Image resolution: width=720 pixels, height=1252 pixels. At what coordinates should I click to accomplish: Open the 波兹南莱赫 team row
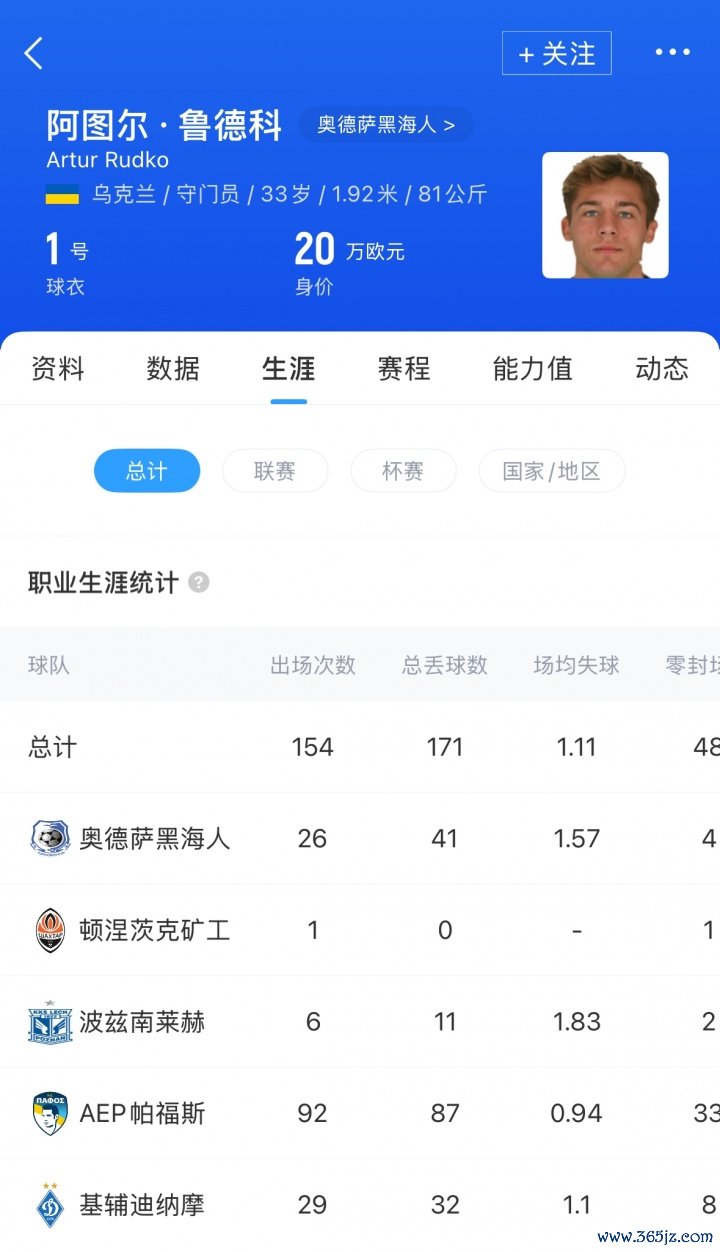pyautogui.click(x=142, y=1022)
